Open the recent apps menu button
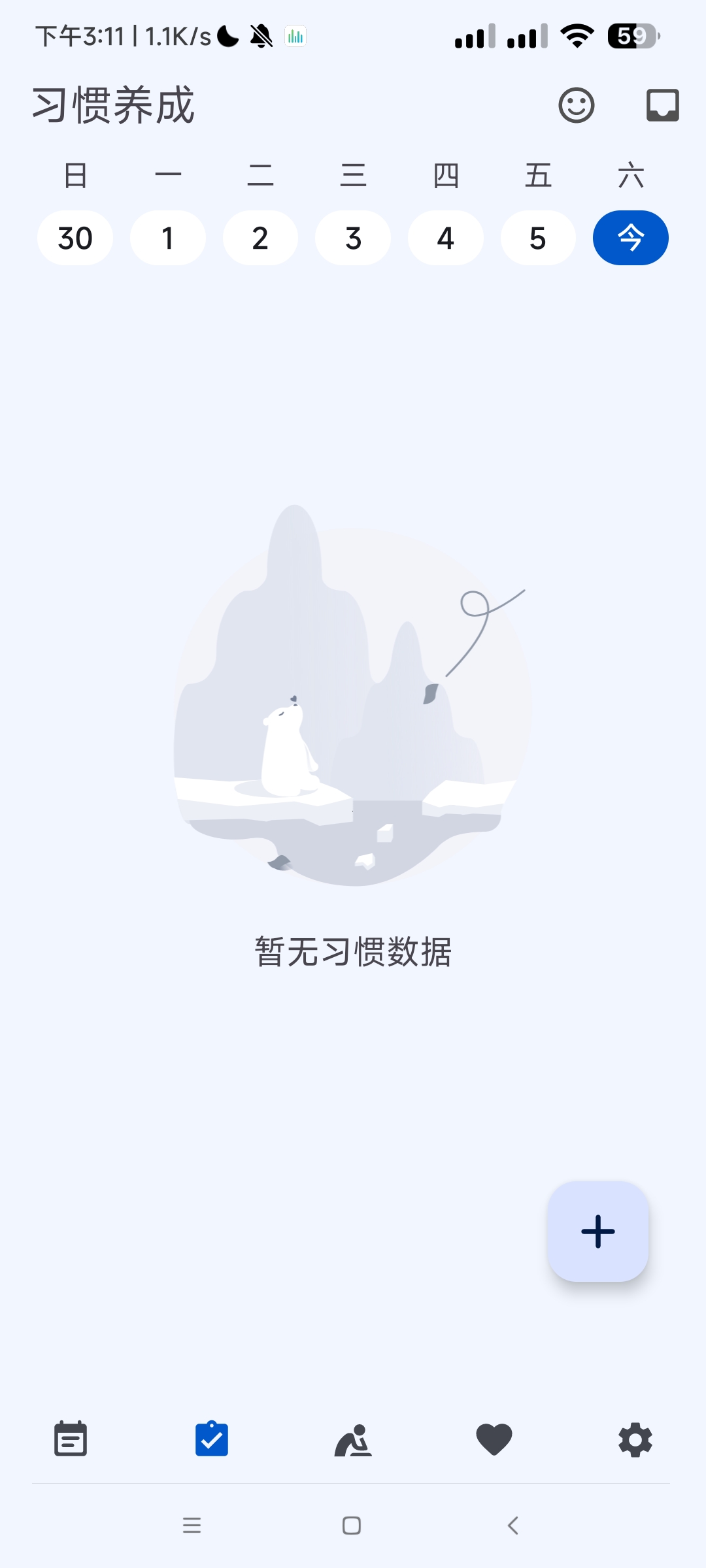706x1568 pixels. click(192, 1526)
